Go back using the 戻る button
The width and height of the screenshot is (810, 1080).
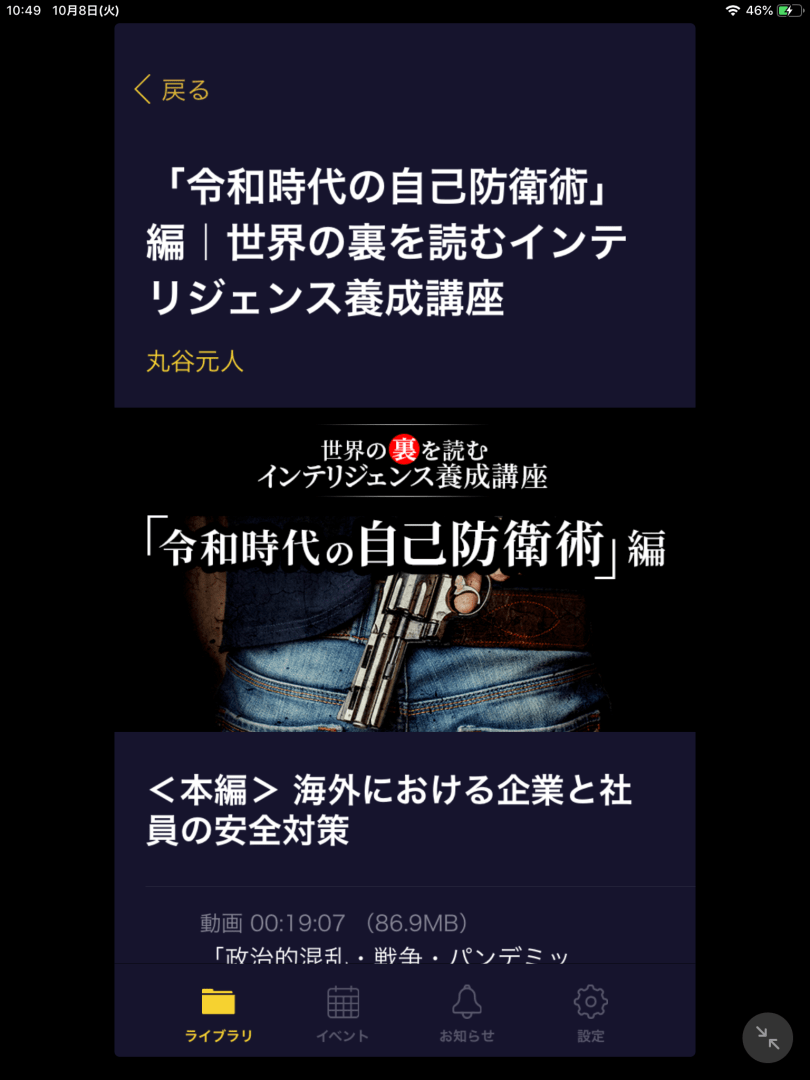click(172, 91)
